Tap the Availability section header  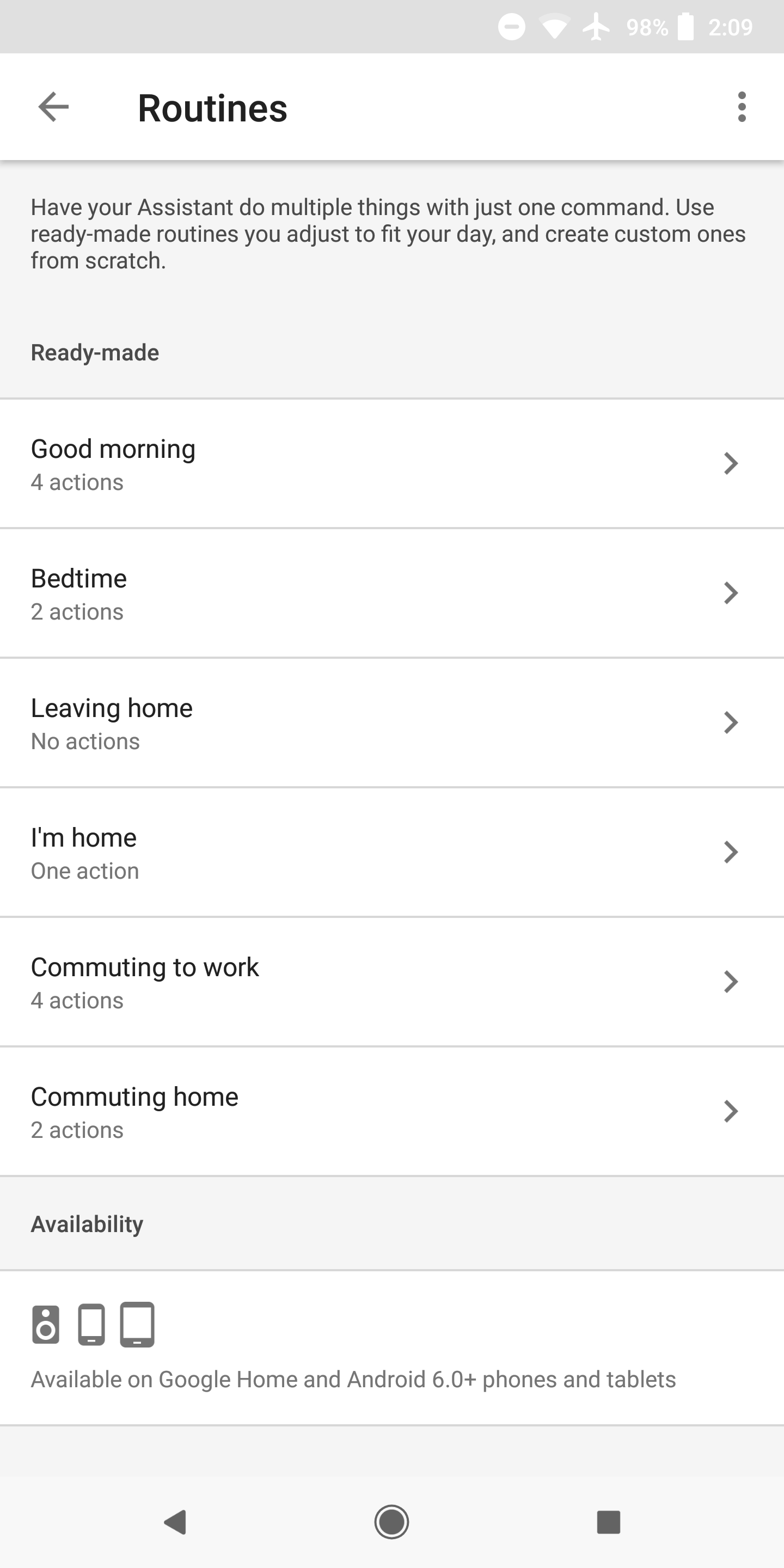87,1223
